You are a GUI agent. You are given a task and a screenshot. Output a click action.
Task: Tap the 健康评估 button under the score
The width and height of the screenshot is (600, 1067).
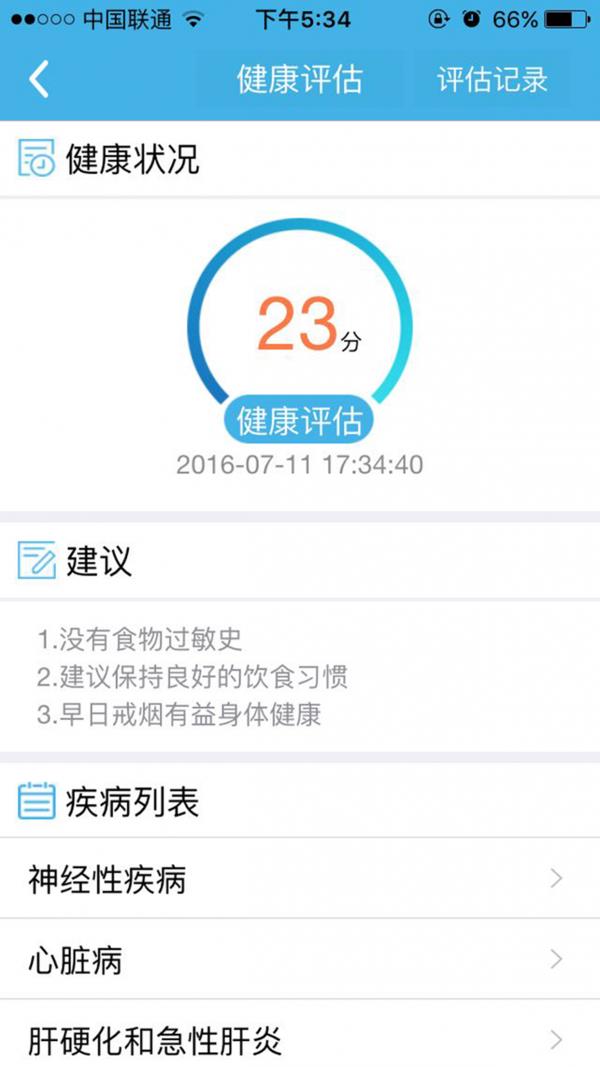point(299,421)
